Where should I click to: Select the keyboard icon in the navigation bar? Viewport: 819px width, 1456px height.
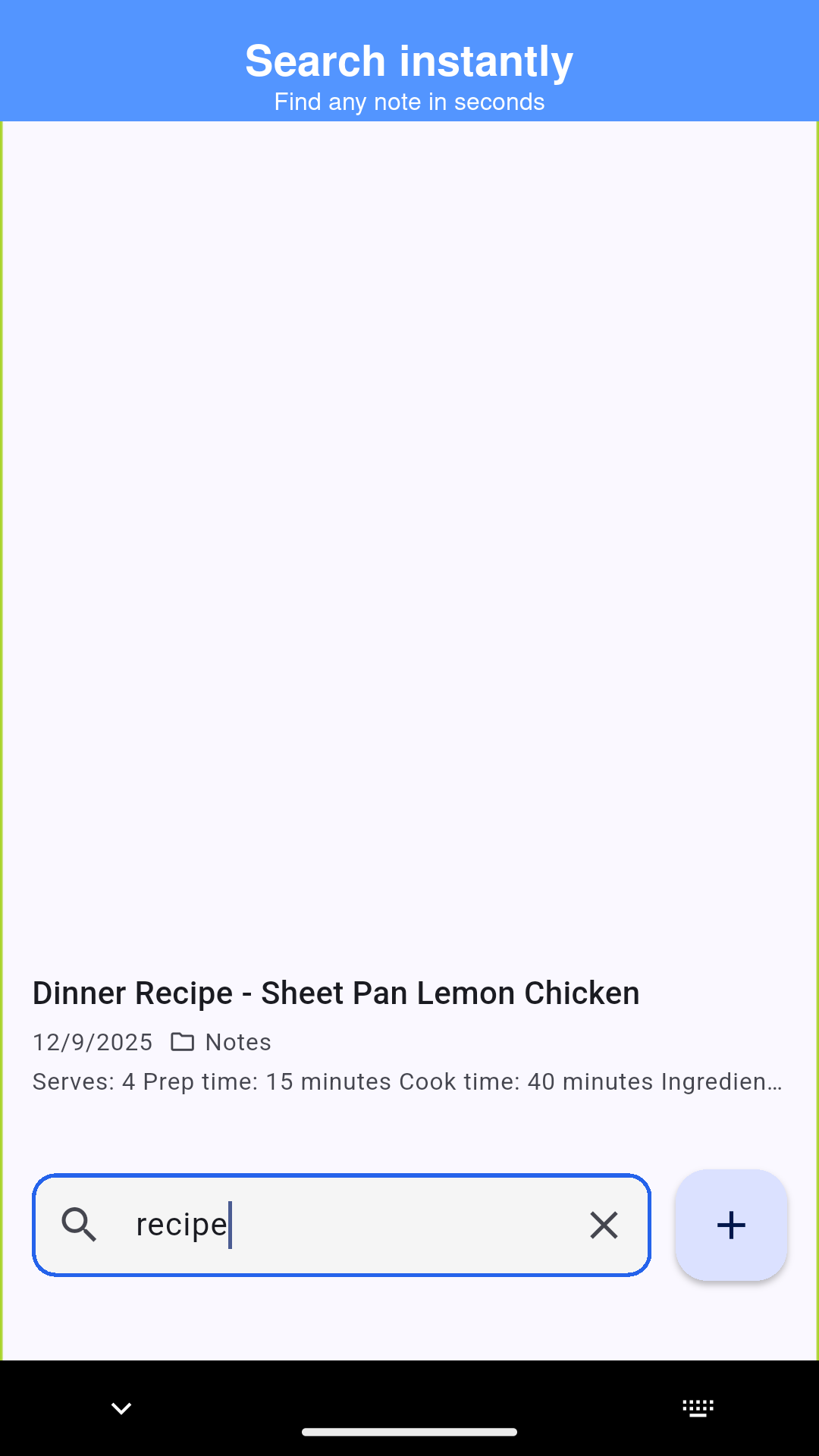[698, 1407]
